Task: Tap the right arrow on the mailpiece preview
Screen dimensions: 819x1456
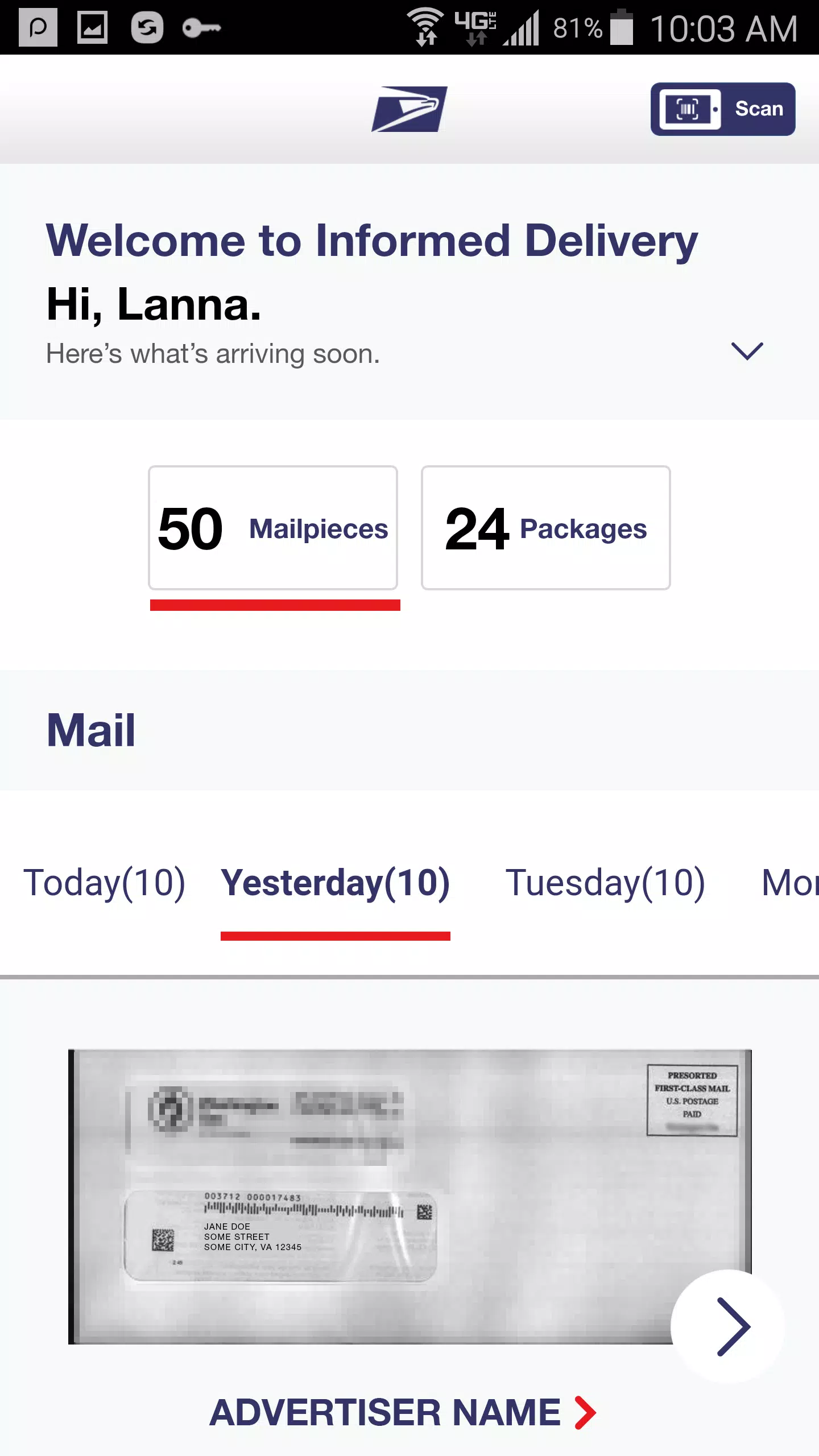Action: pyautogui.click(x=733, y=1325)
